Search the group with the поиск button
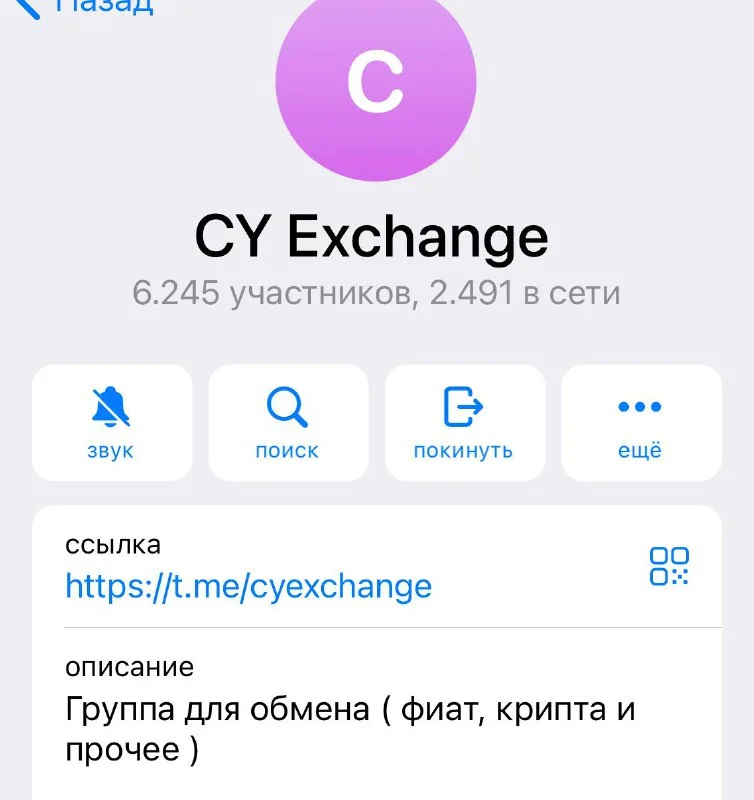Screen dimensions: 754x800 pyautogui.click(x=287, y=422)
